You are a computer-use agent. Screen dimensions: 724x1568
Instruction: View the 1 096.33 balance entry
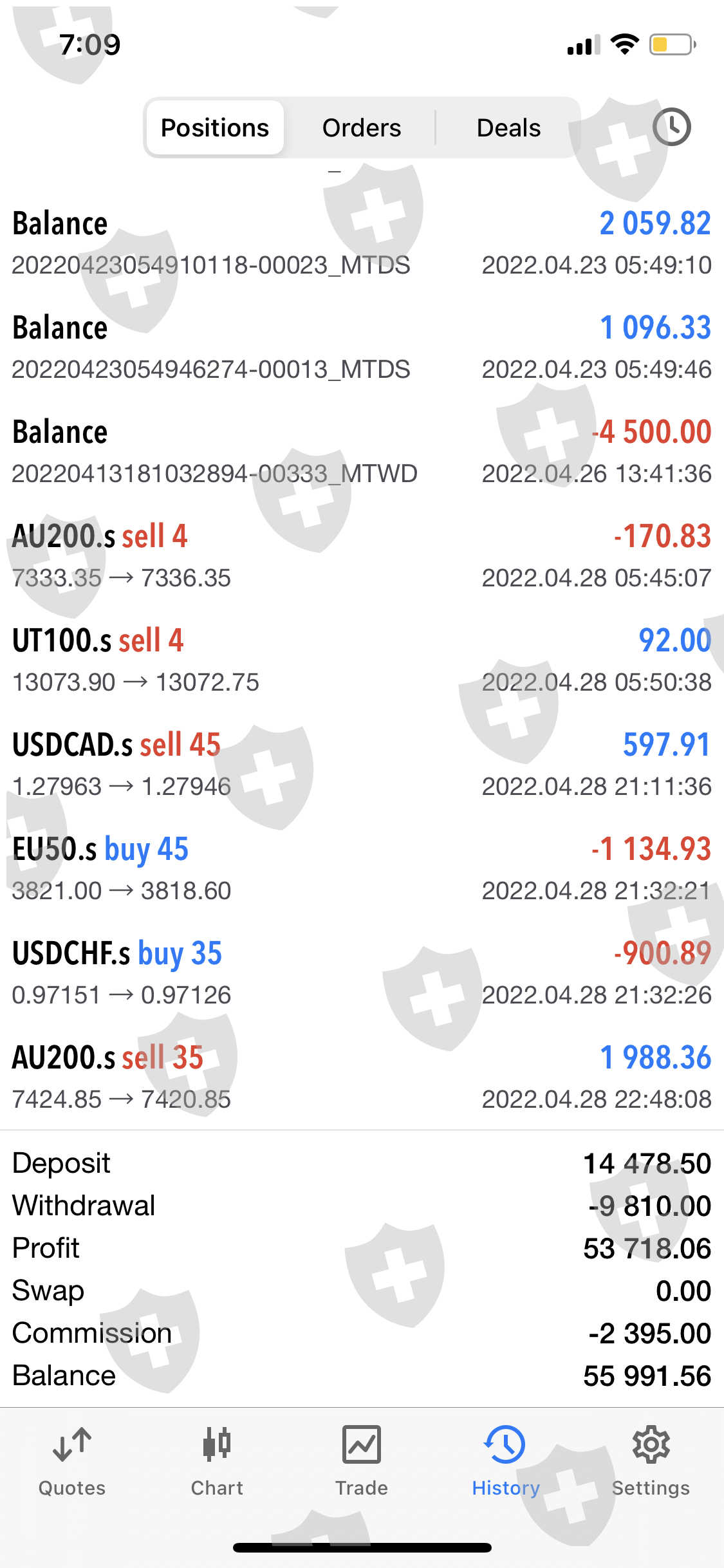click(x=362, y=348)
